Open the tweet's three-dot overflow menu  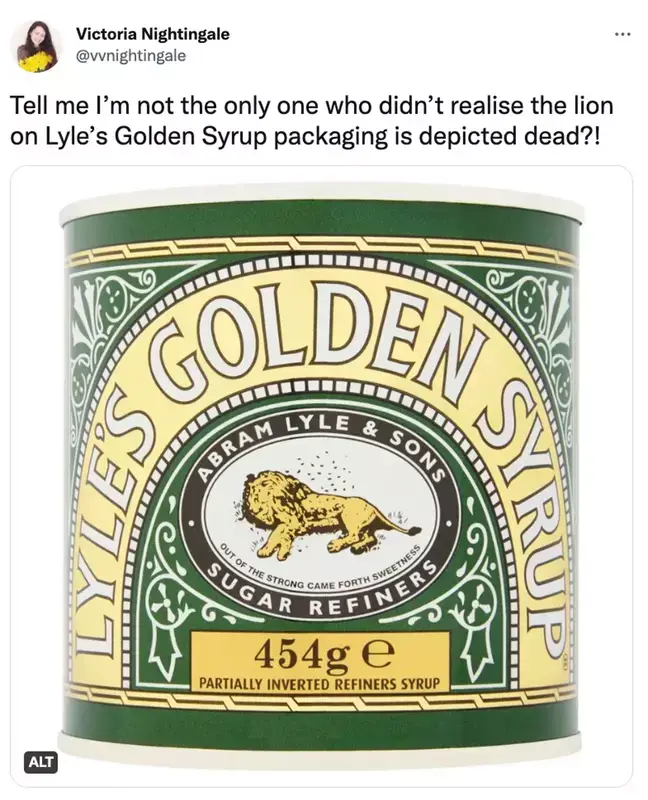(622, 33)
